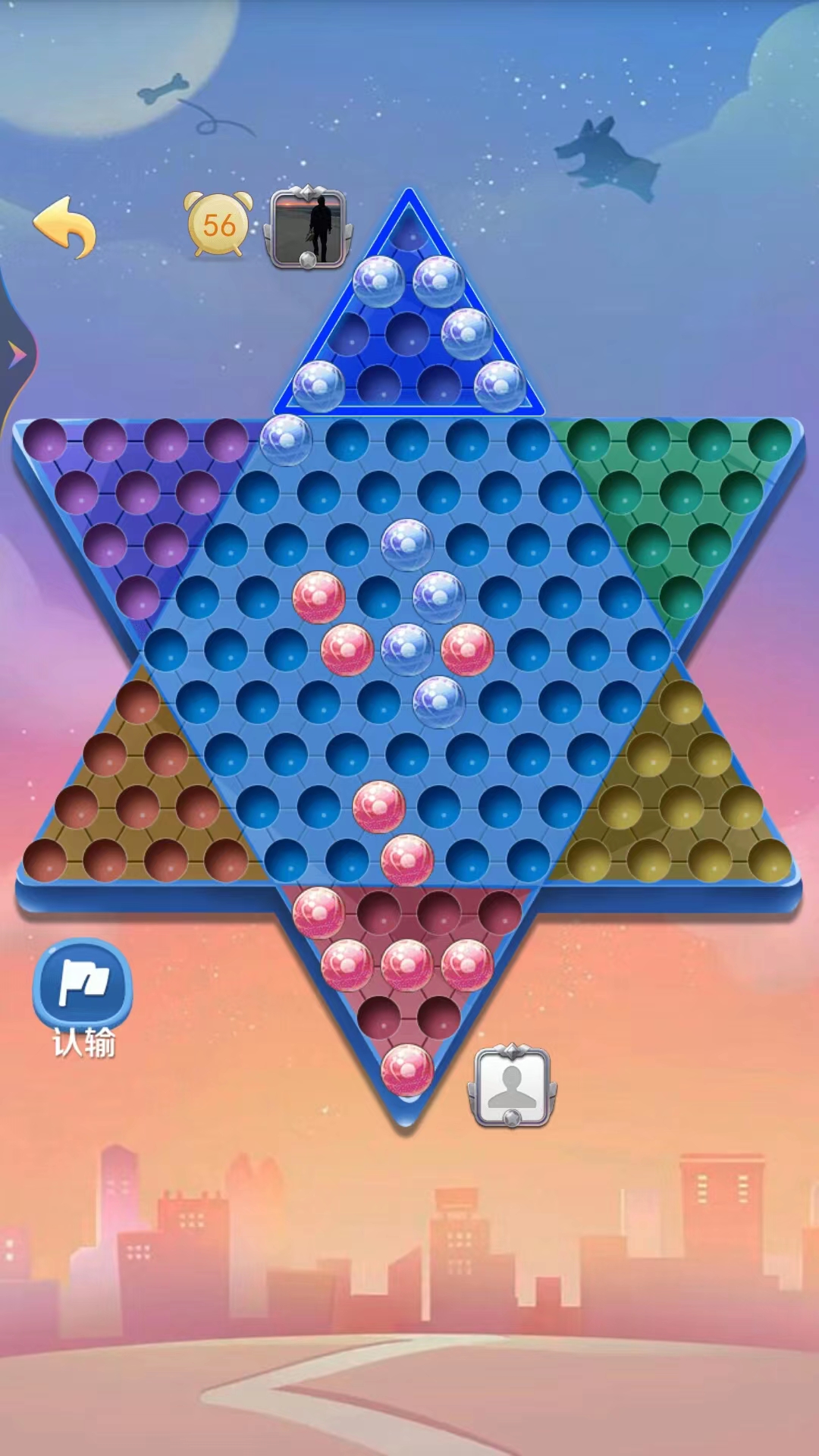The width and height of the screenshot is (819, 1456).
Task: Select the pink marble at the bottom tip
Action: (407, 1069)
